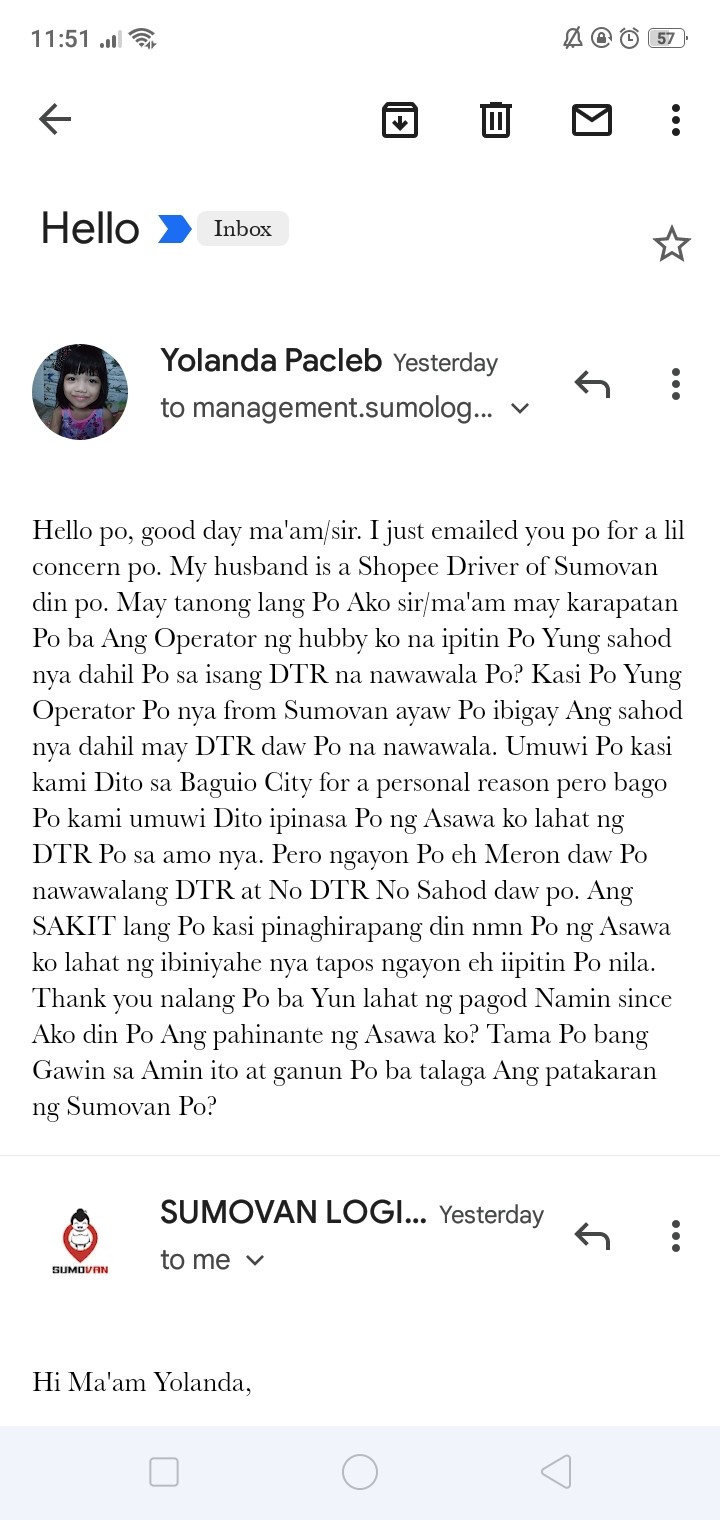Reply to the SUMOVAN LOGISTICS message

[x=592, y=1236]
